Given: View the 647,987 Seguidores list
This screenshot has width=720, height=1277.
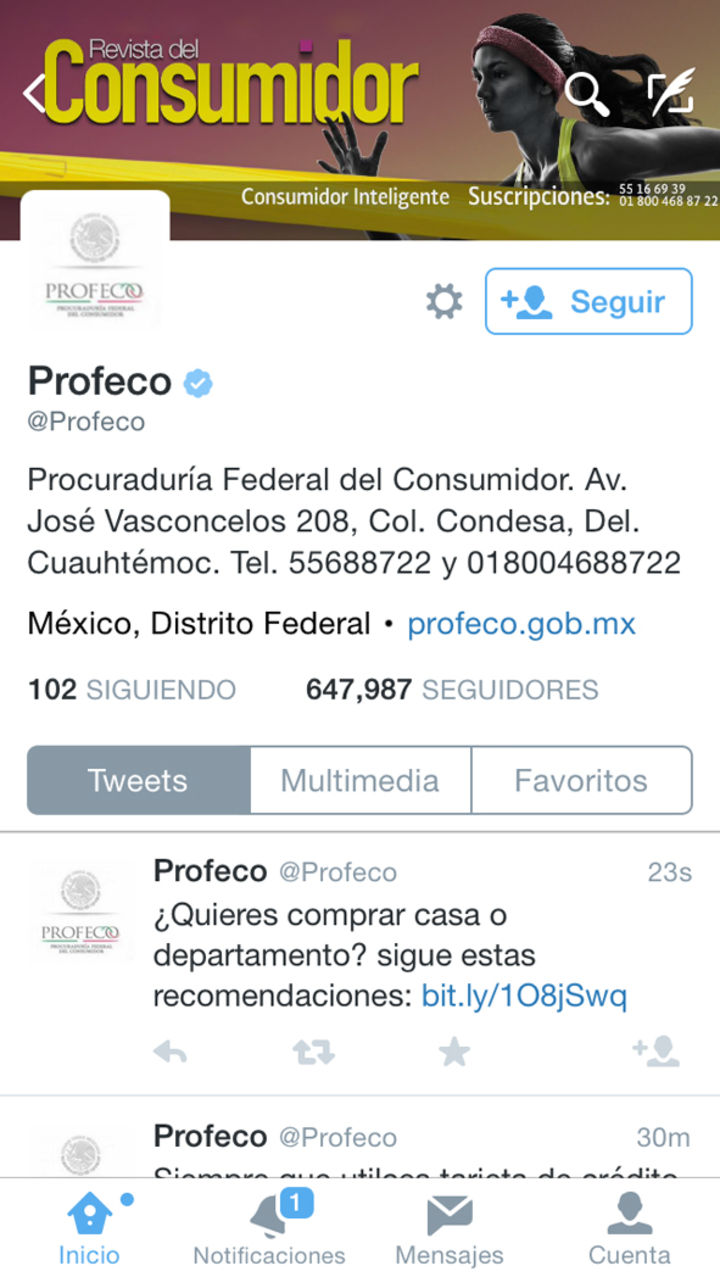Looking at the screenshot, I should 451,689.
